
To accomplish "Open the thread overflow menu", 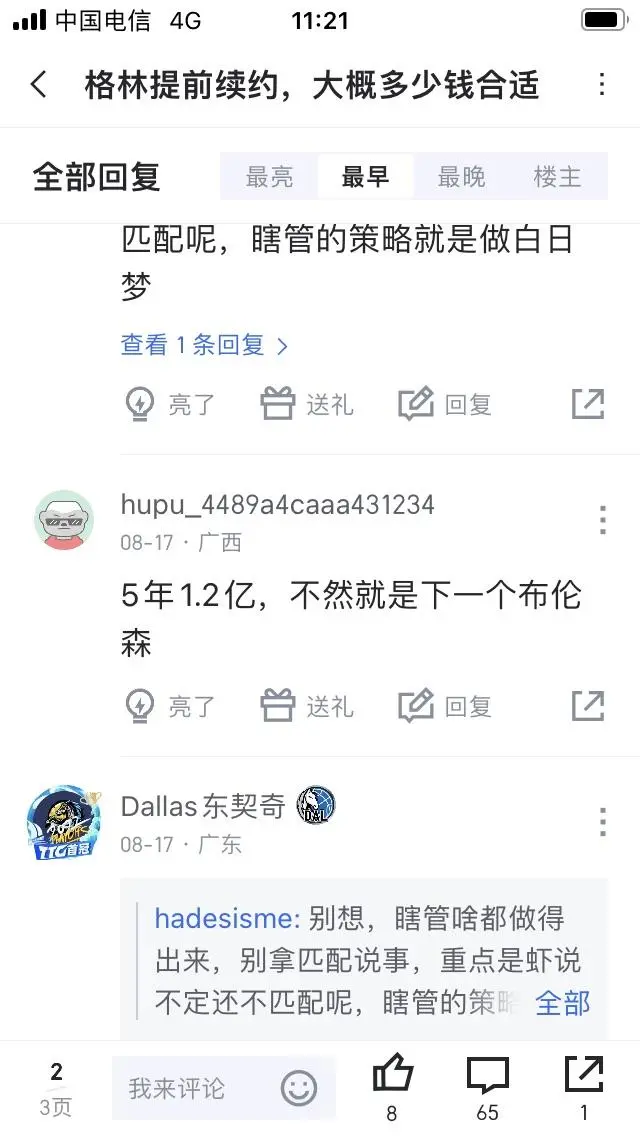I will tap(602, 85).
